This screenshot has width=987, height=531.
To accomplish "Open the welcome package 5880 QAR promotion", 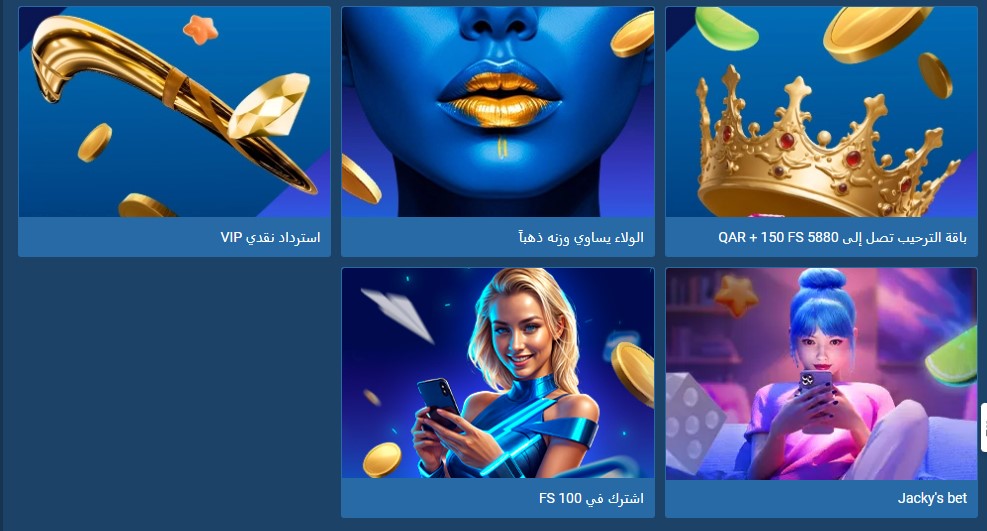I will tap(821, 131).
